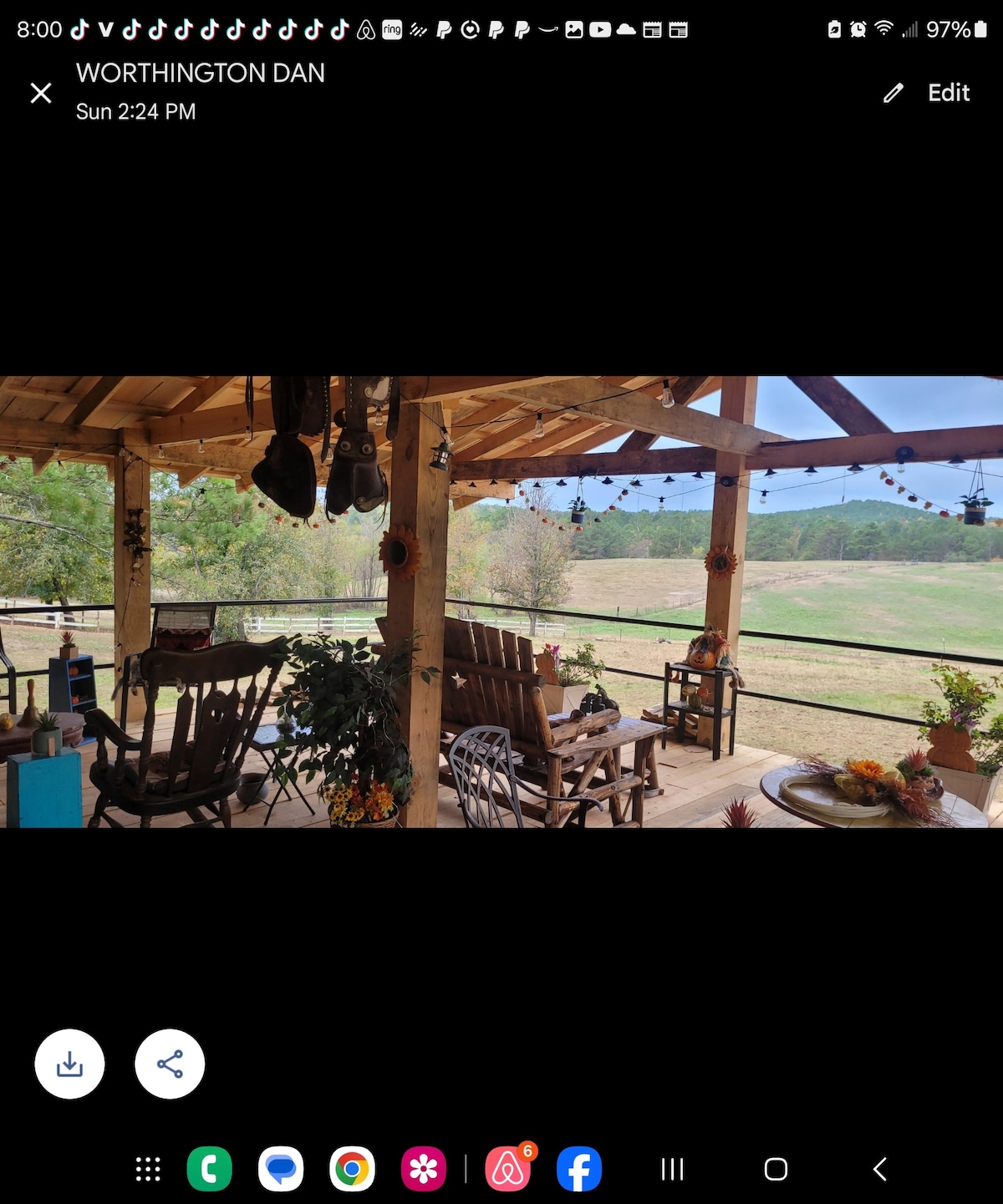1003x1204 pixels.
Task: Share this photo
Action: [170, 1064]
